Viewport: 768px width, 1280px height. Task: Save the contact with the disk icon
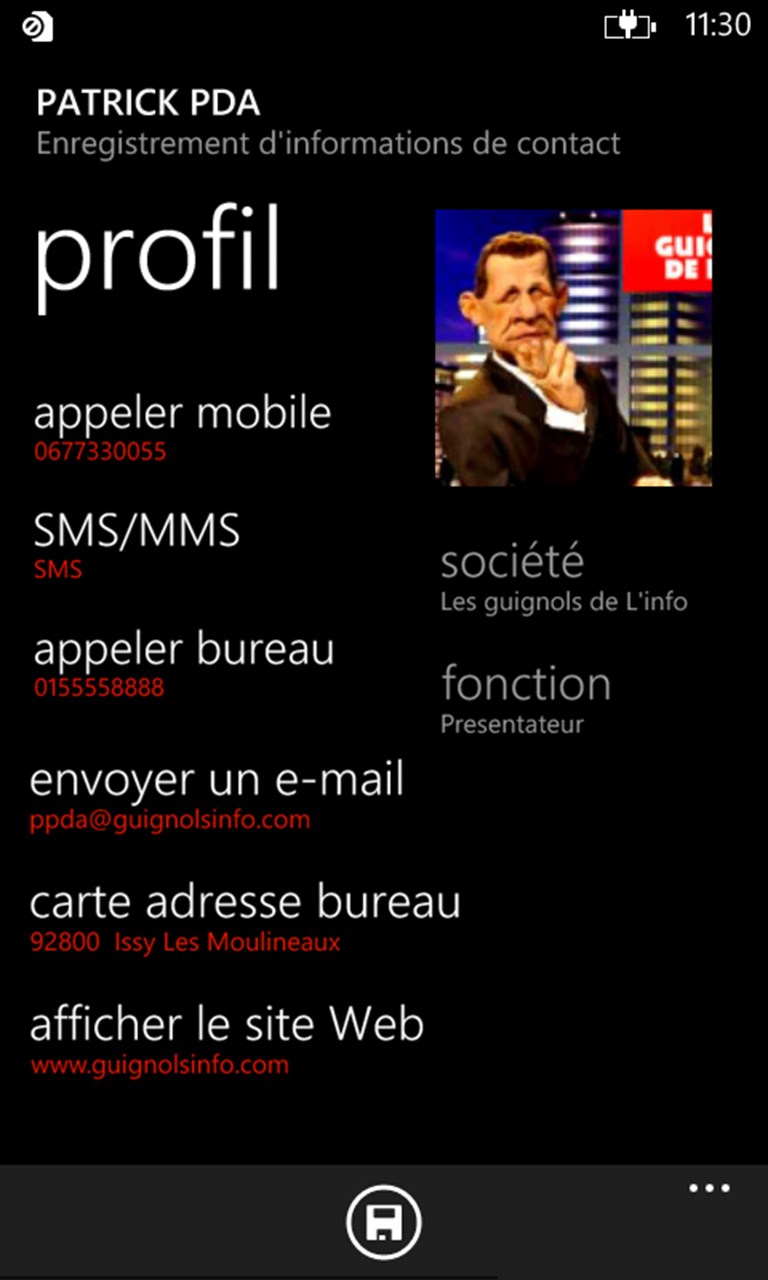384,1221
